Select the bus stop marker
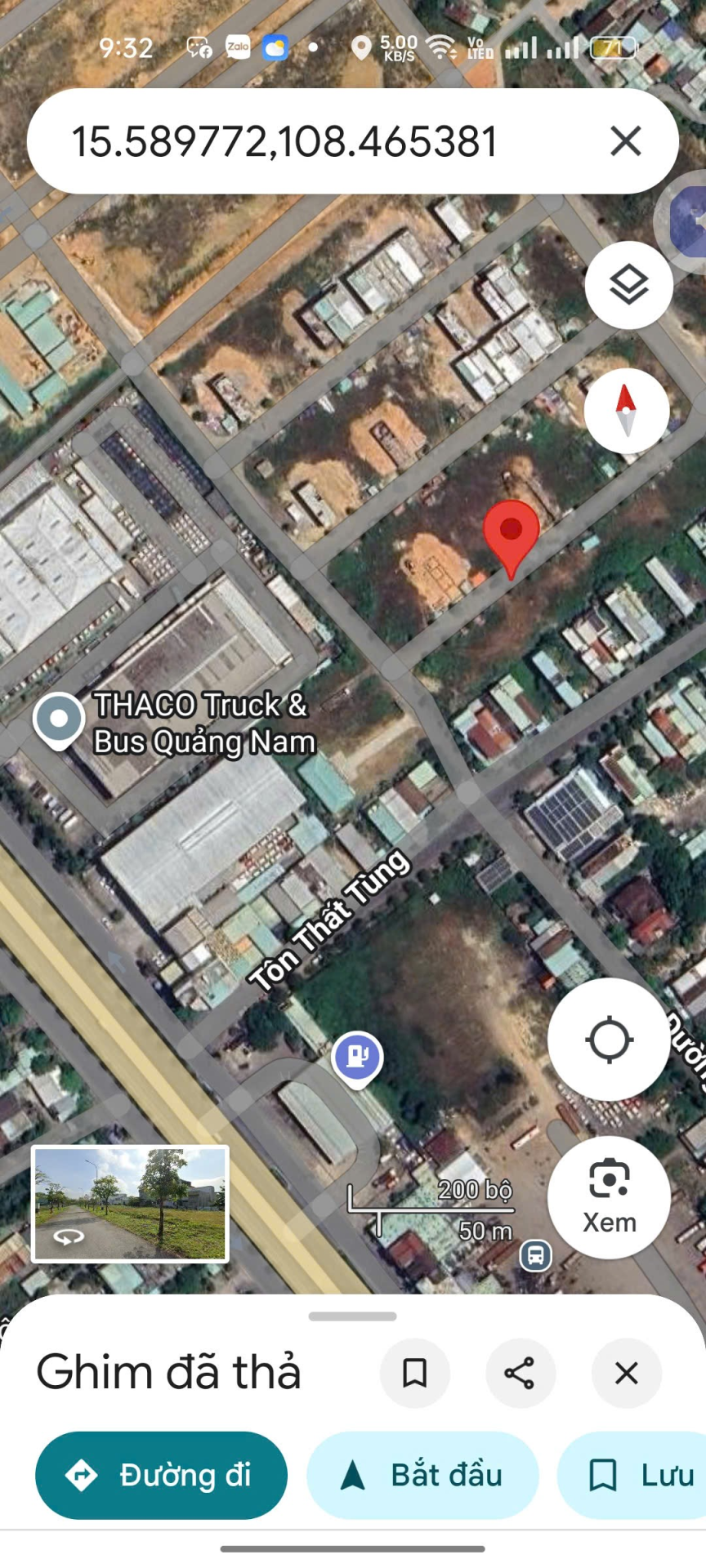Screen dimensions: 706x1568 (x=536, y=1254)
